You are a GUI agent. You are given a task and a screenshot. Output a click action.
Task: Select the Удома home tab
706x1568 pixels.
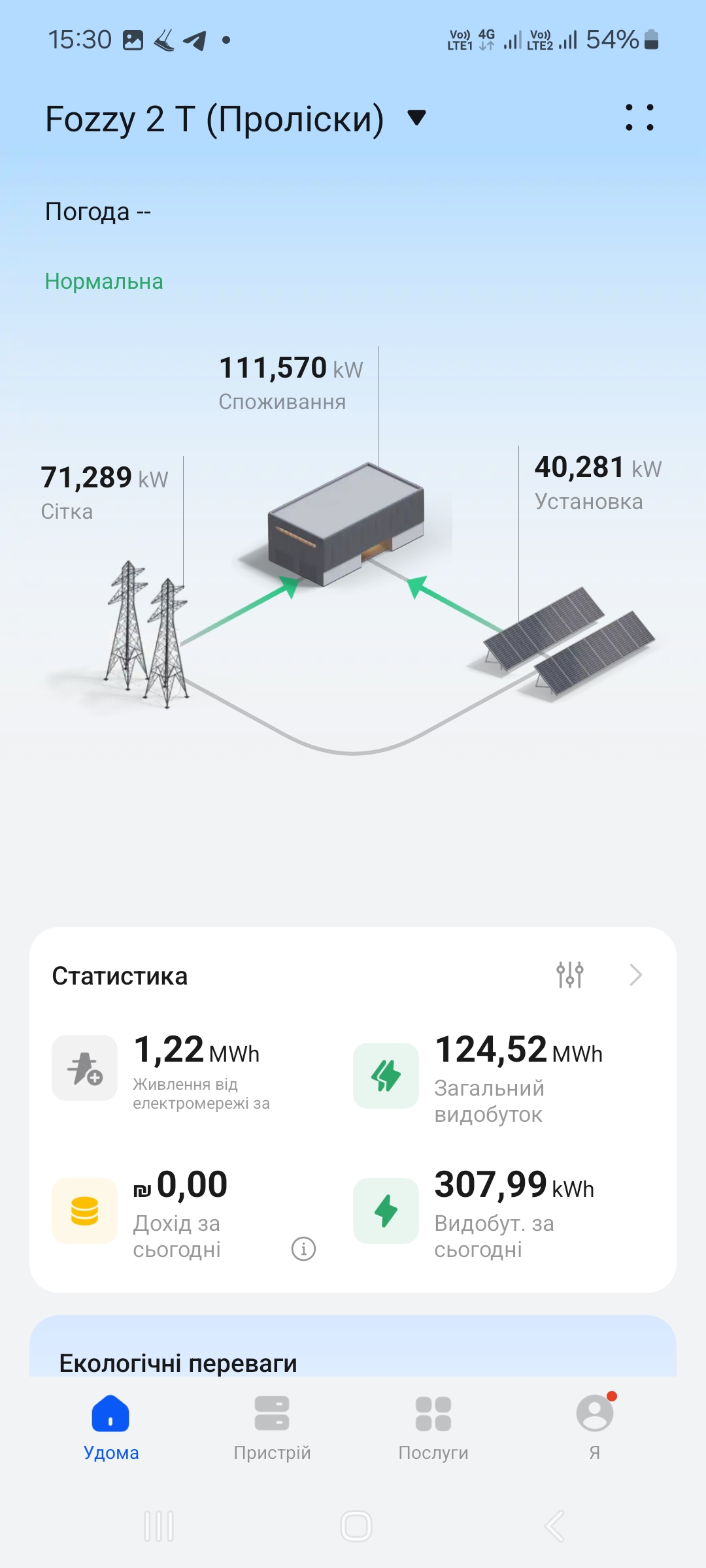point(111,1428)
